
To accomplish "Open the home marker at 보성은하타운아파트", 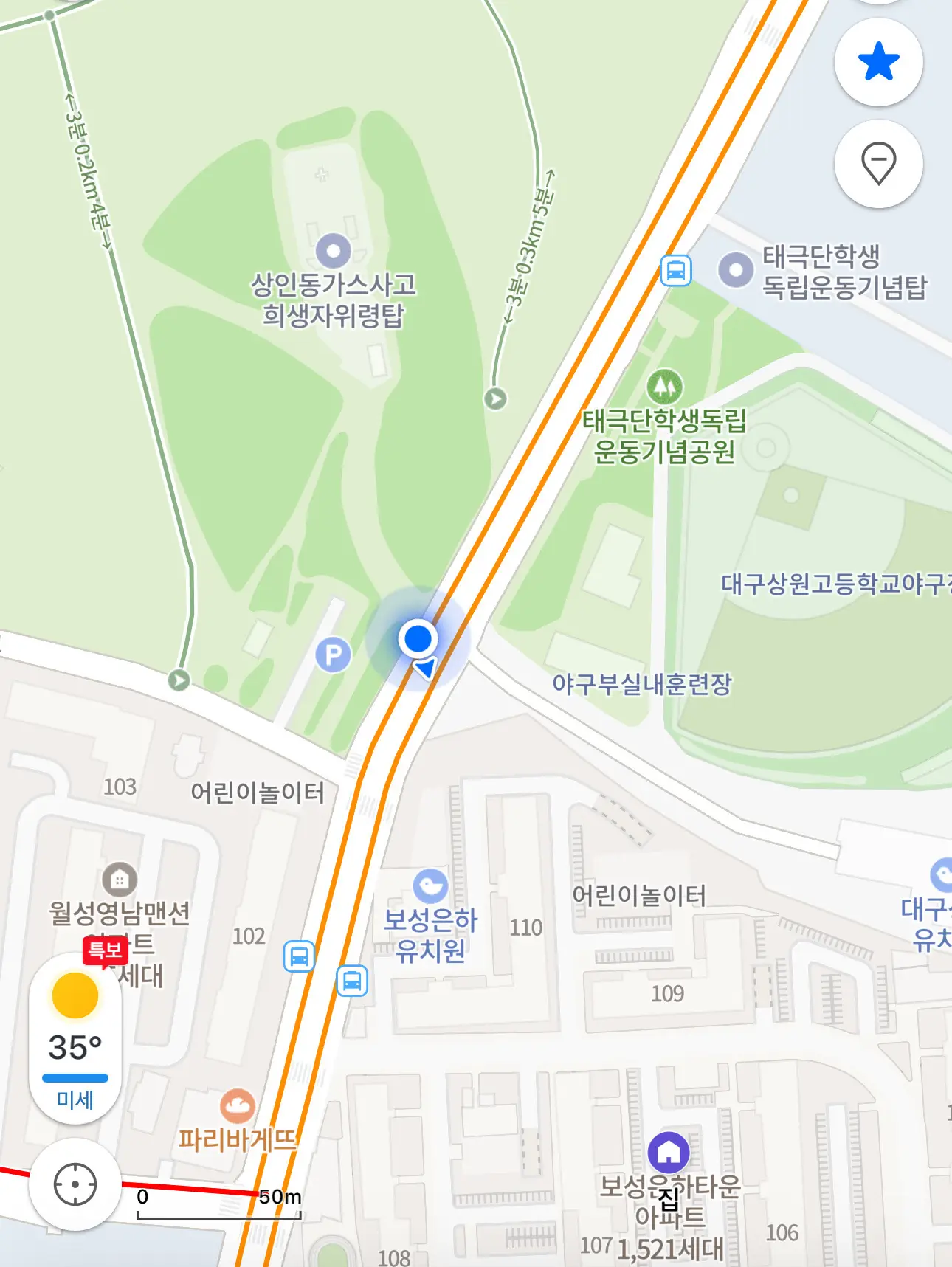I will pyautogui.click(x=669, y=1152).
